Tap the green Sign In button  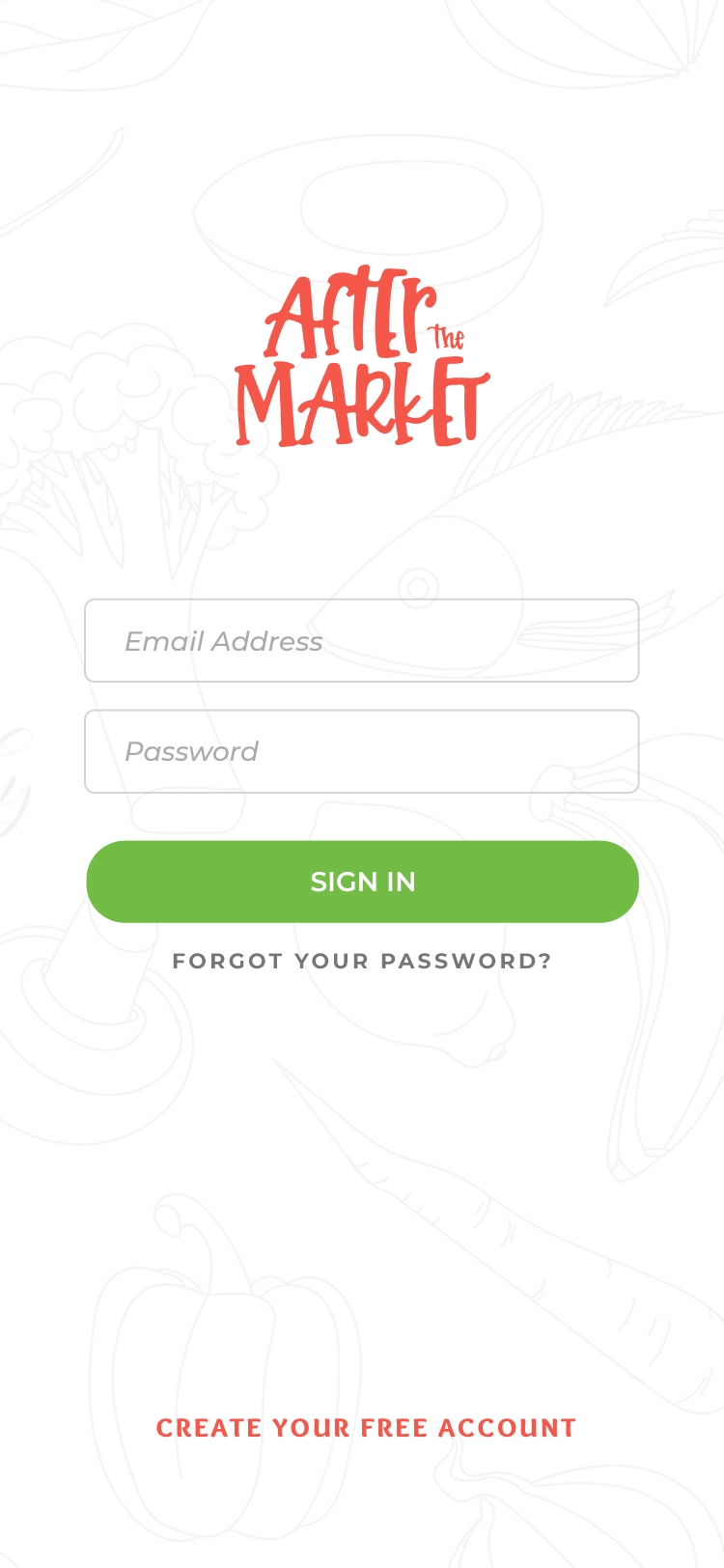pyautogui.click(x=362, y=882)
